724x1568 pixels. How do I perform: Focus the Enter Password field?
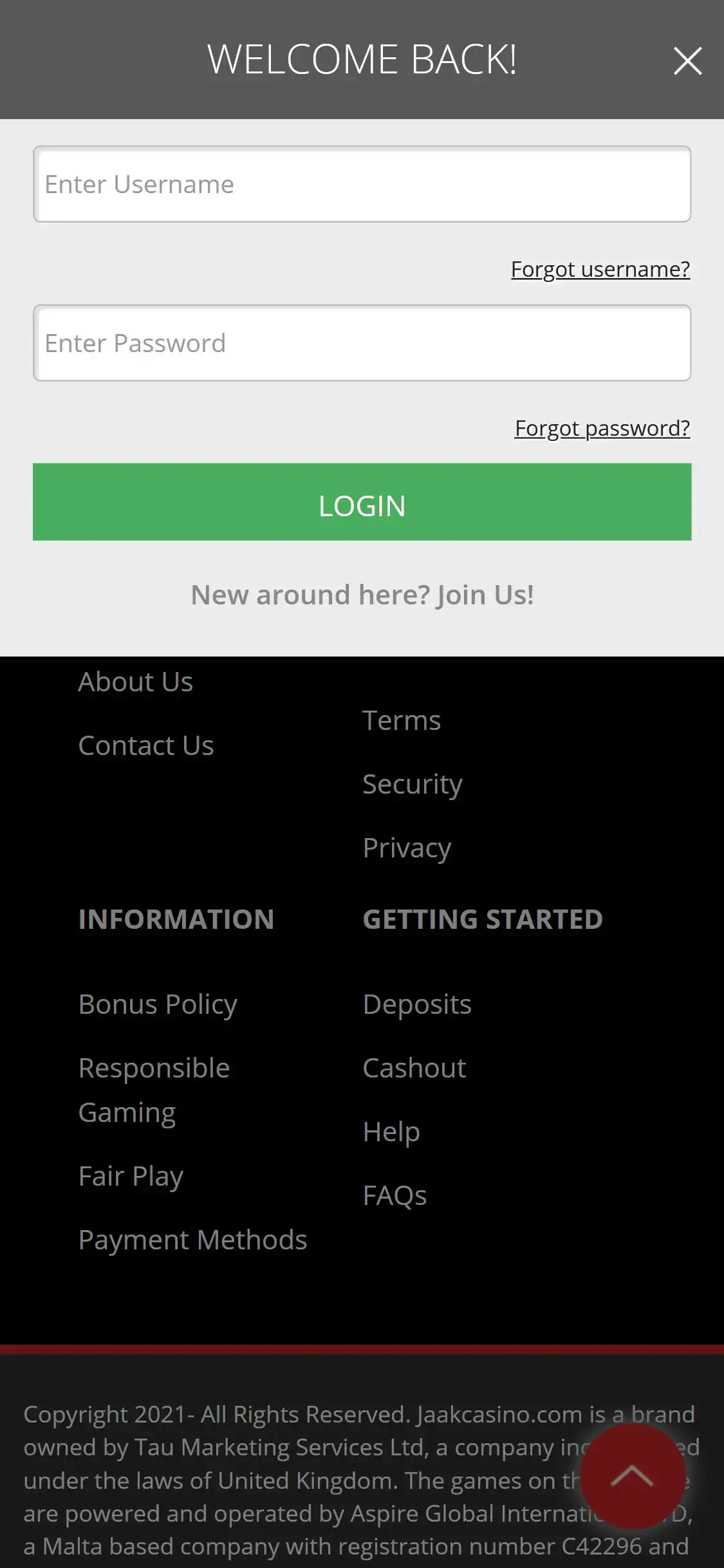362,343
